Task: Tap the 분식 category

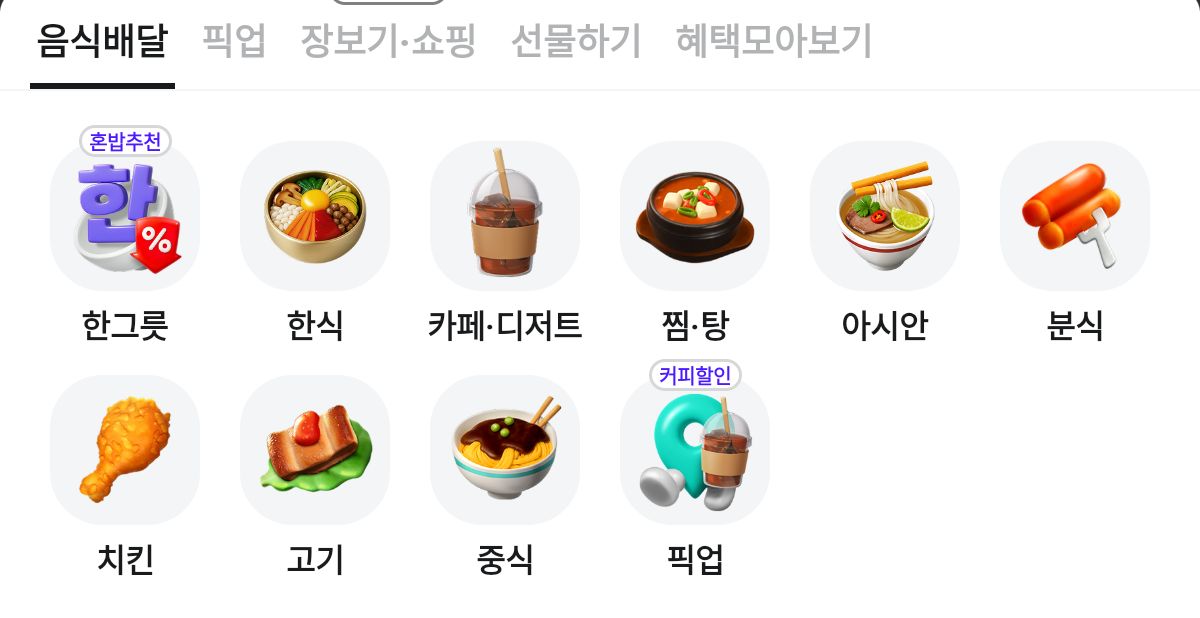Action: click(x=1075, y=217)
